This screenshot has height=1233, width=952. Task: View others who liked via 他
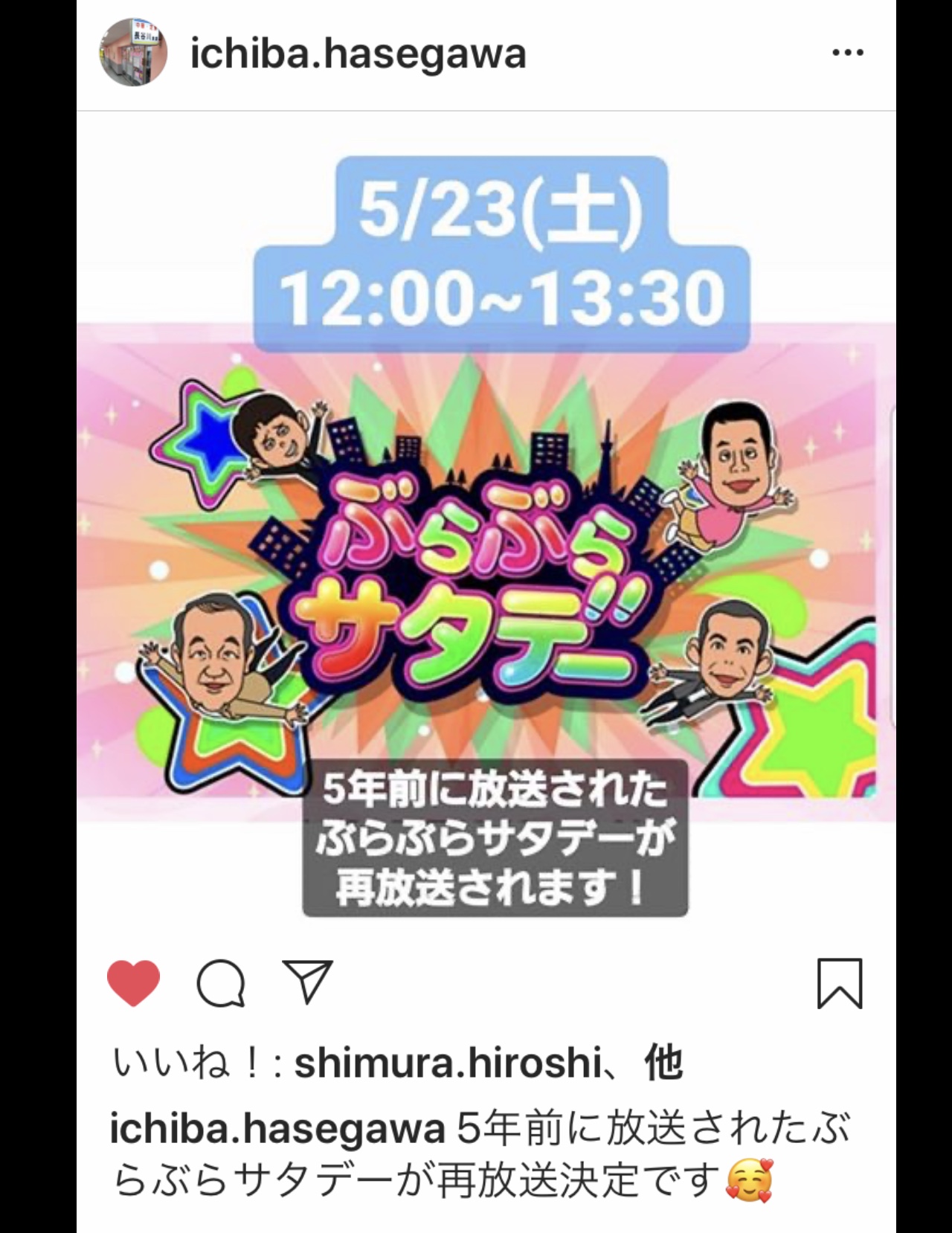pyautogui.click(x=663, y=1063)
